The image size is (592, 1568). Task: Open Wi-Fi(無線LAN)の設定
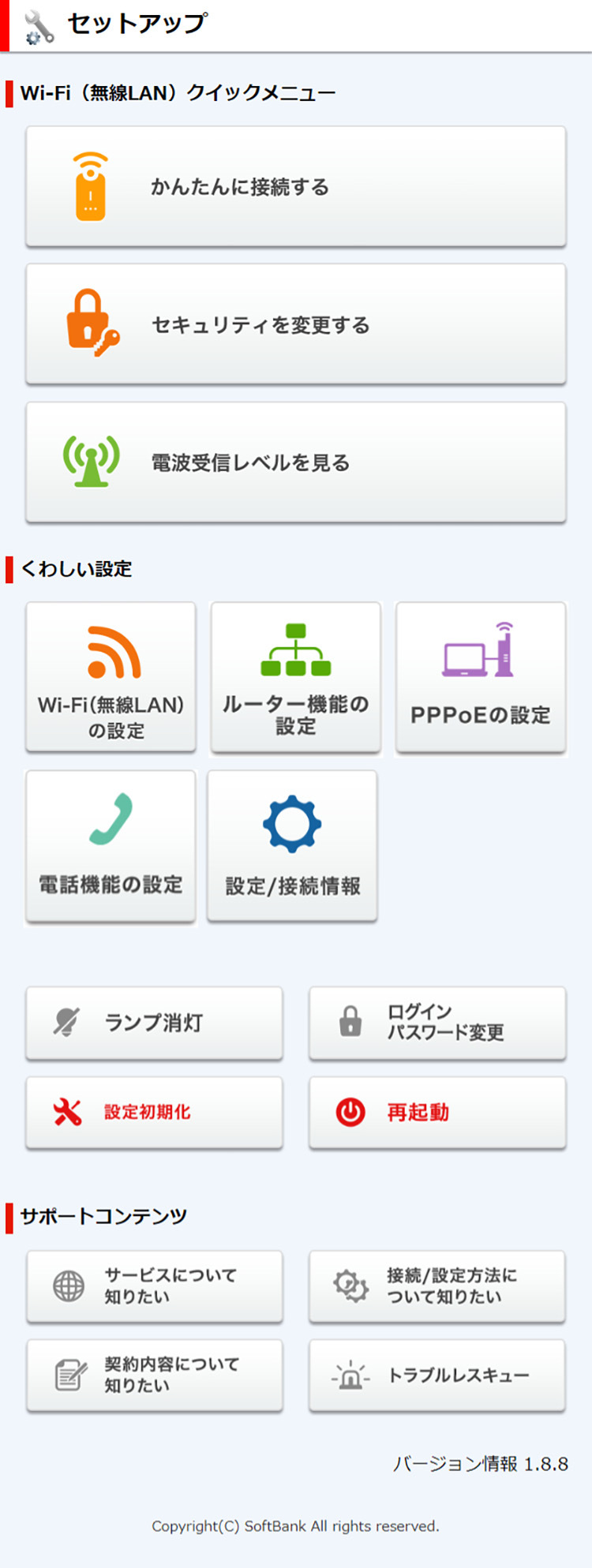(x=111, y=677)
